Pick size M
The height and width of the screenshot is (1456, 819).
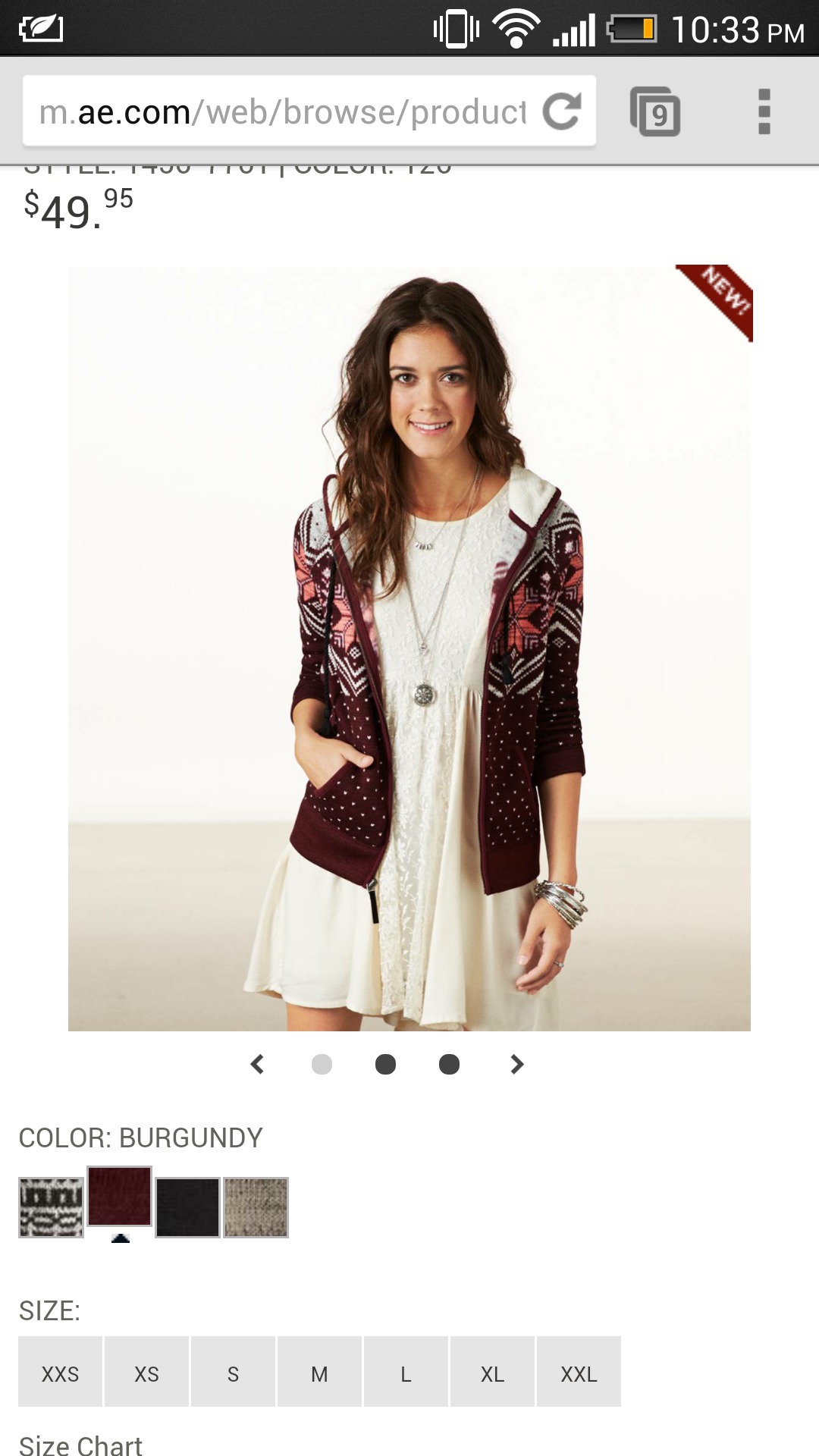320,1374
